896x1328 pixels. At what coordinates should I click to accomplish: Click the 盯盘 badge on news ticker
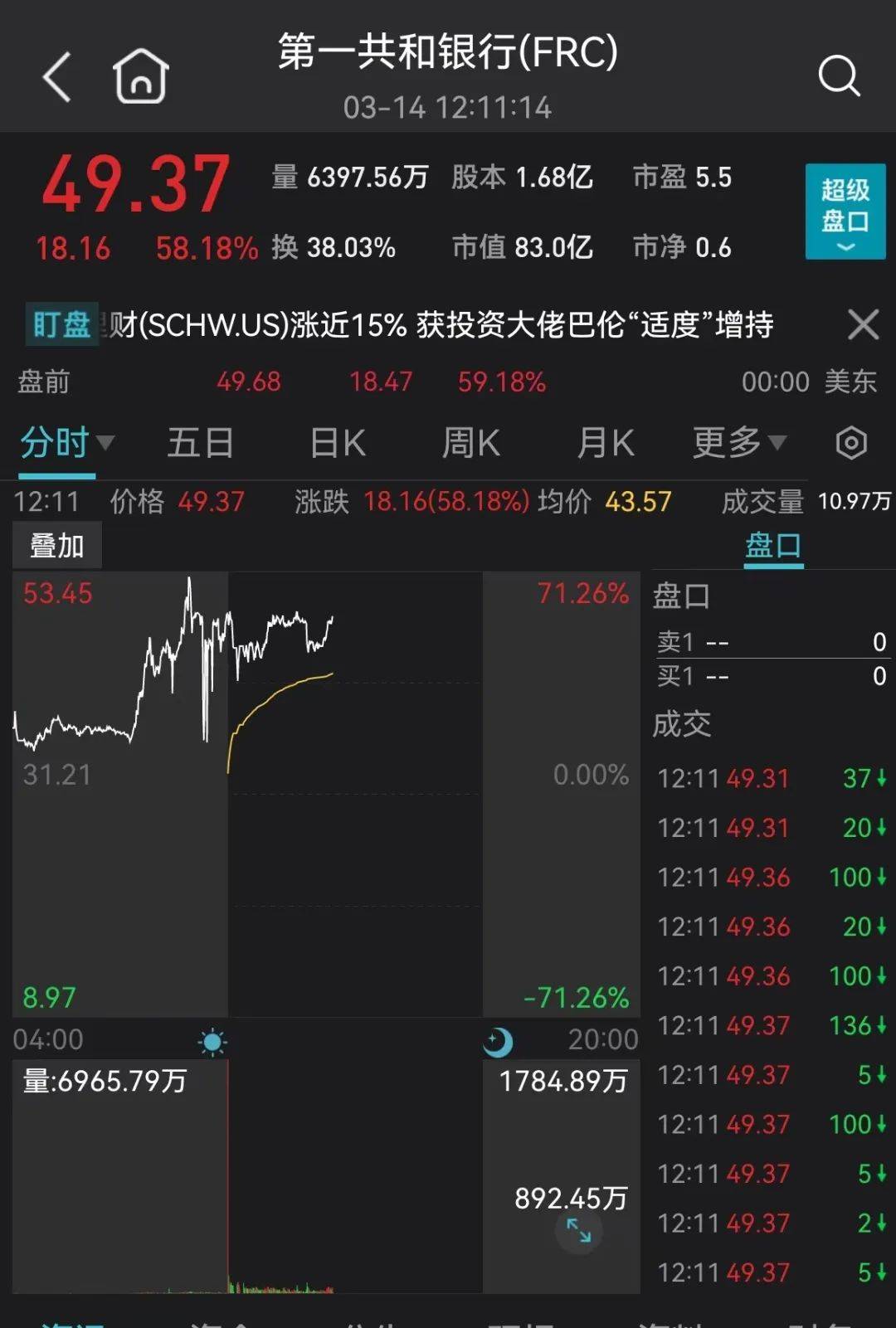pos(62,324)
